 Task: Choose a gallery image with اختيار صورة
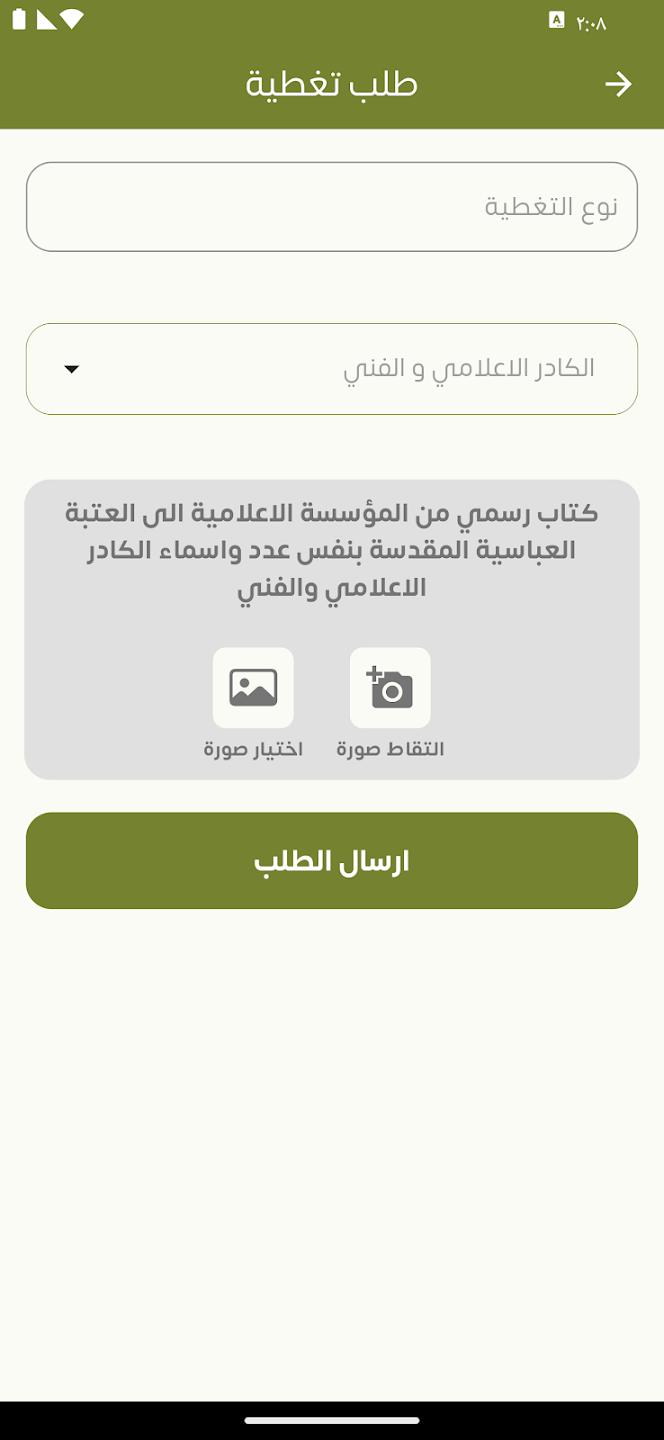253,688
